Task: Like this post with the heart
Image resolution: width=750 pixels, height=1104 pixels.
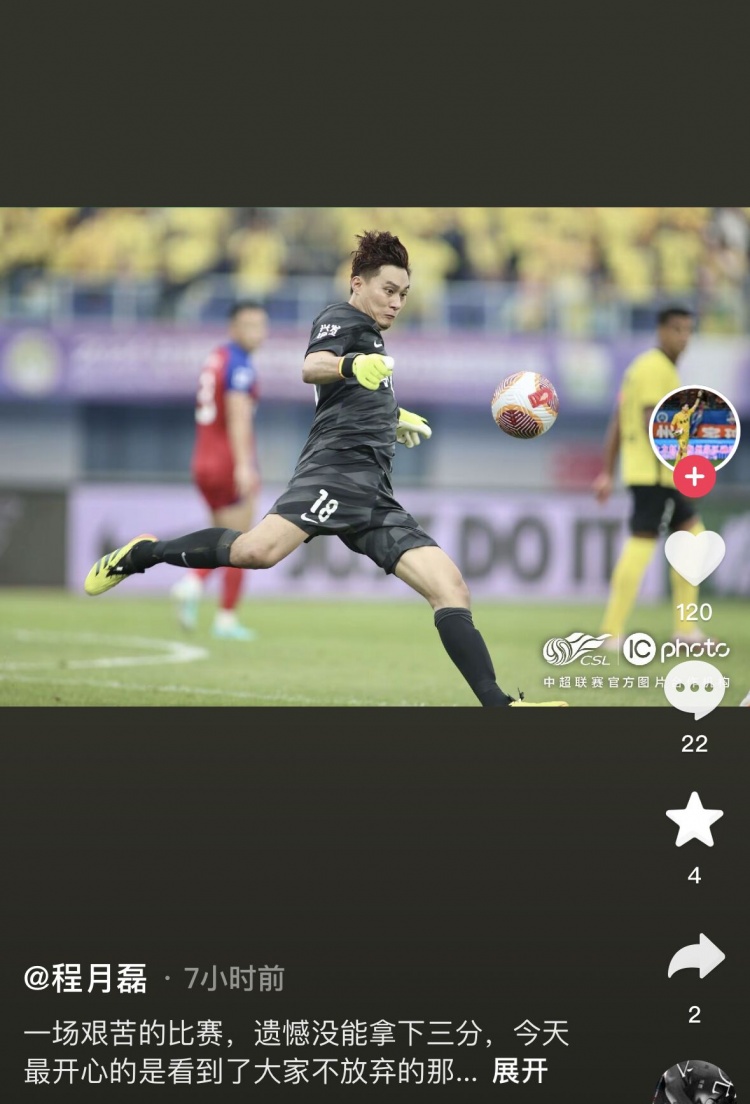Action: [694, 558]
